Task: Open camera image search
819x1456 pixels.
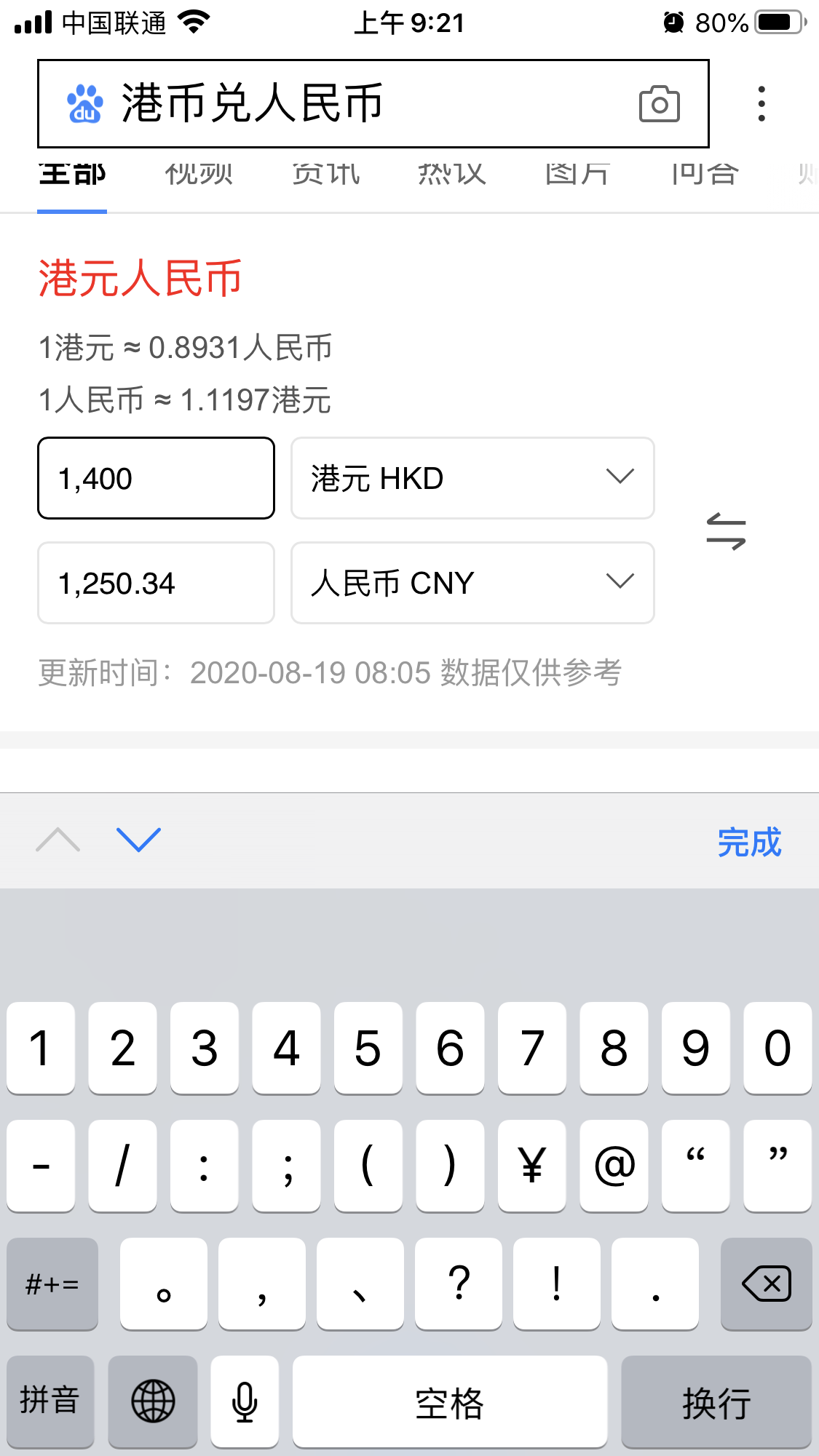Action: (x=659, y=104)
